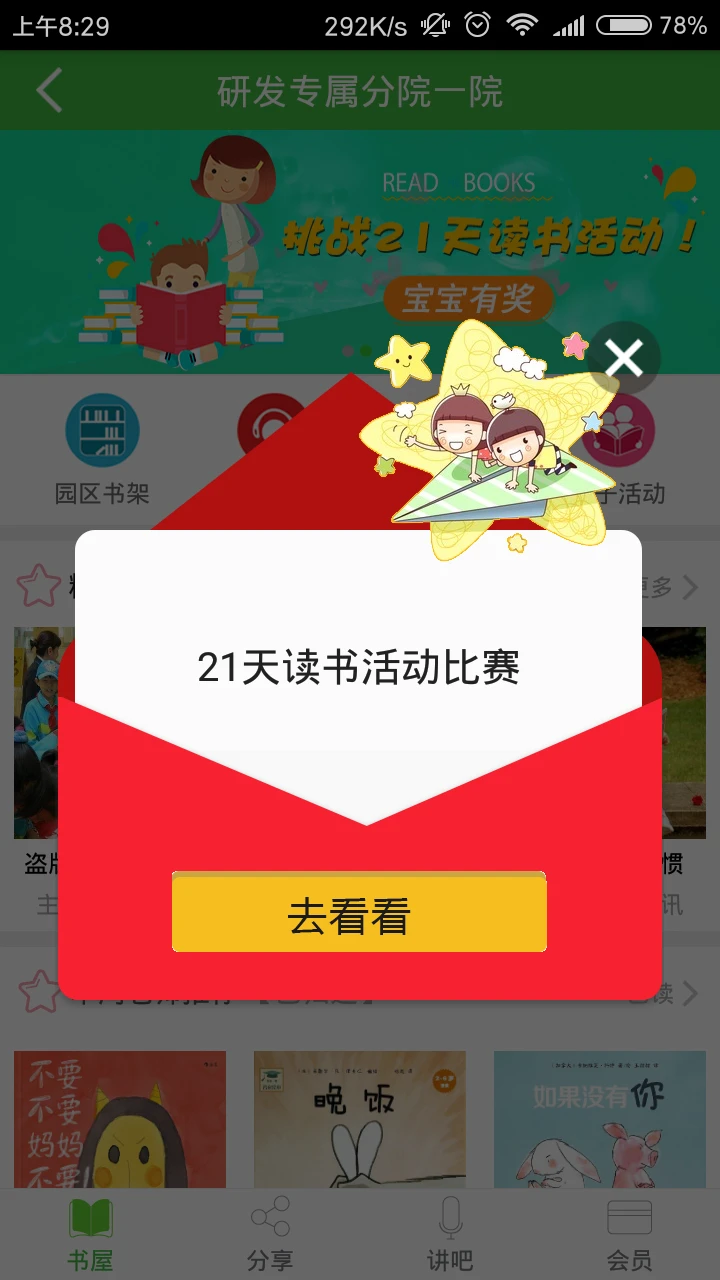Go back using the back arrow
Image resolution: width=720 pixels, height=1280 pixels.
click(x=50, y=91)
